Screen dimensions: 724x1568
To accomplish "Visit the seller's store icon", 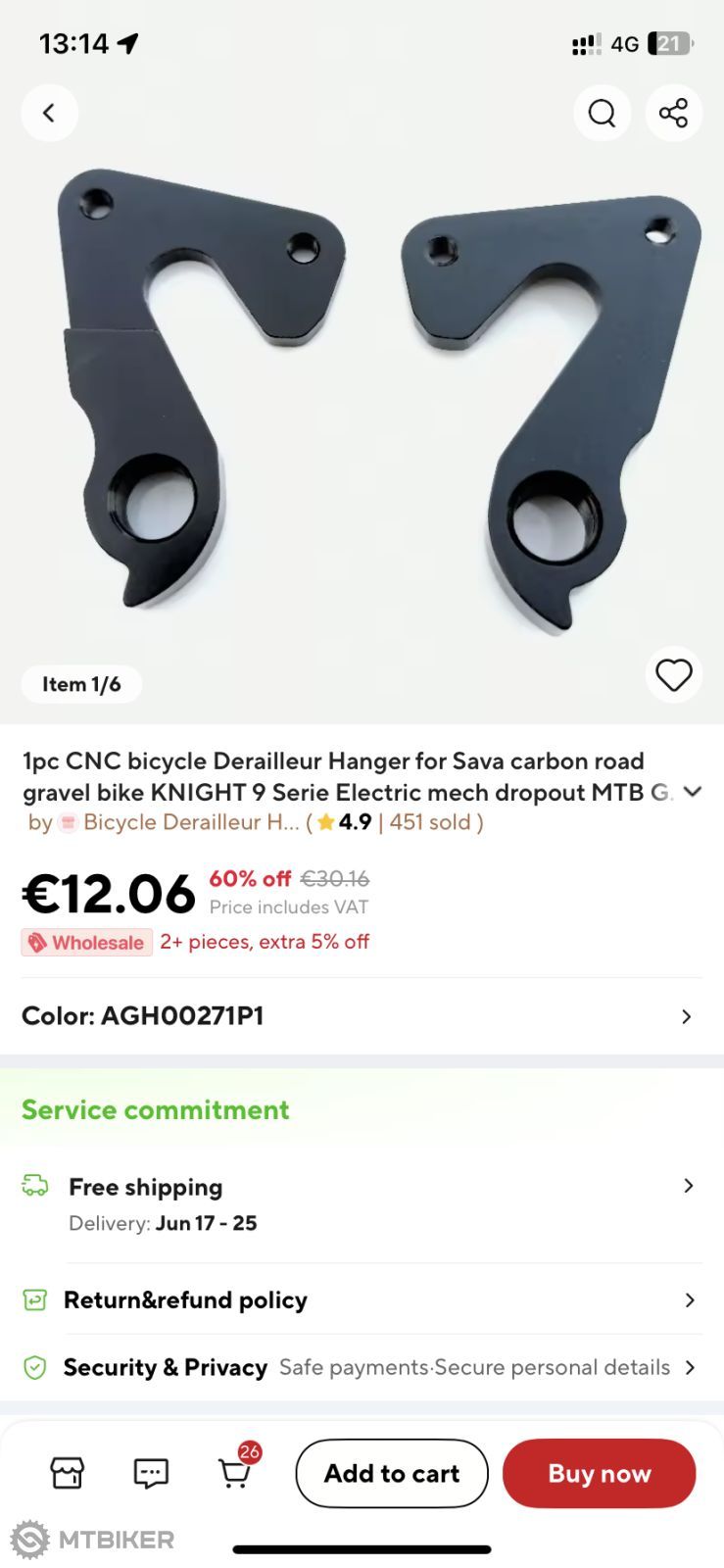I will click(x=67, y=1473).
